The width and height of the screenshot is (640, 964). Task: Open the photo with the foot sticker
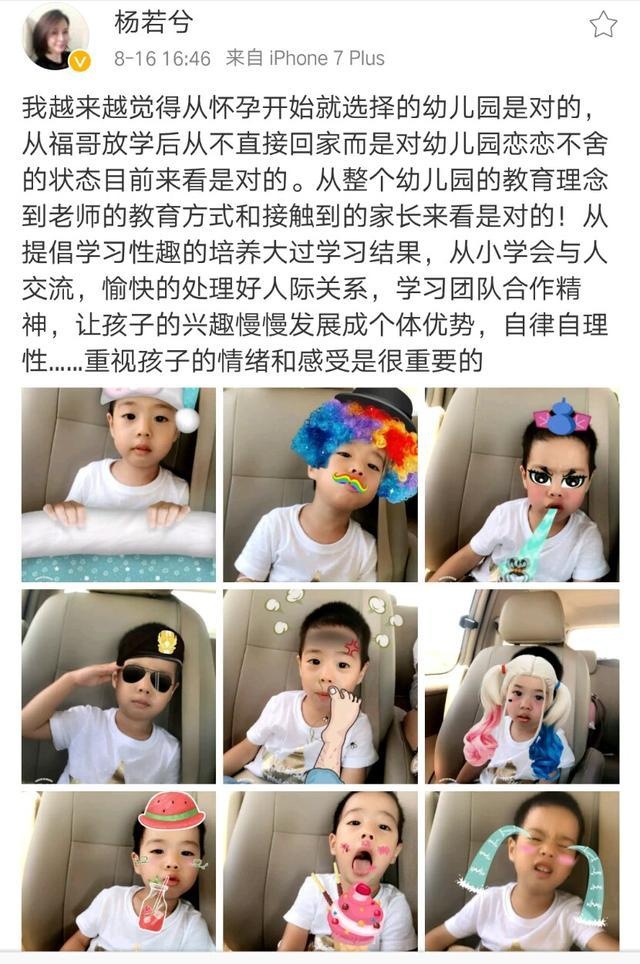(320, 686)
